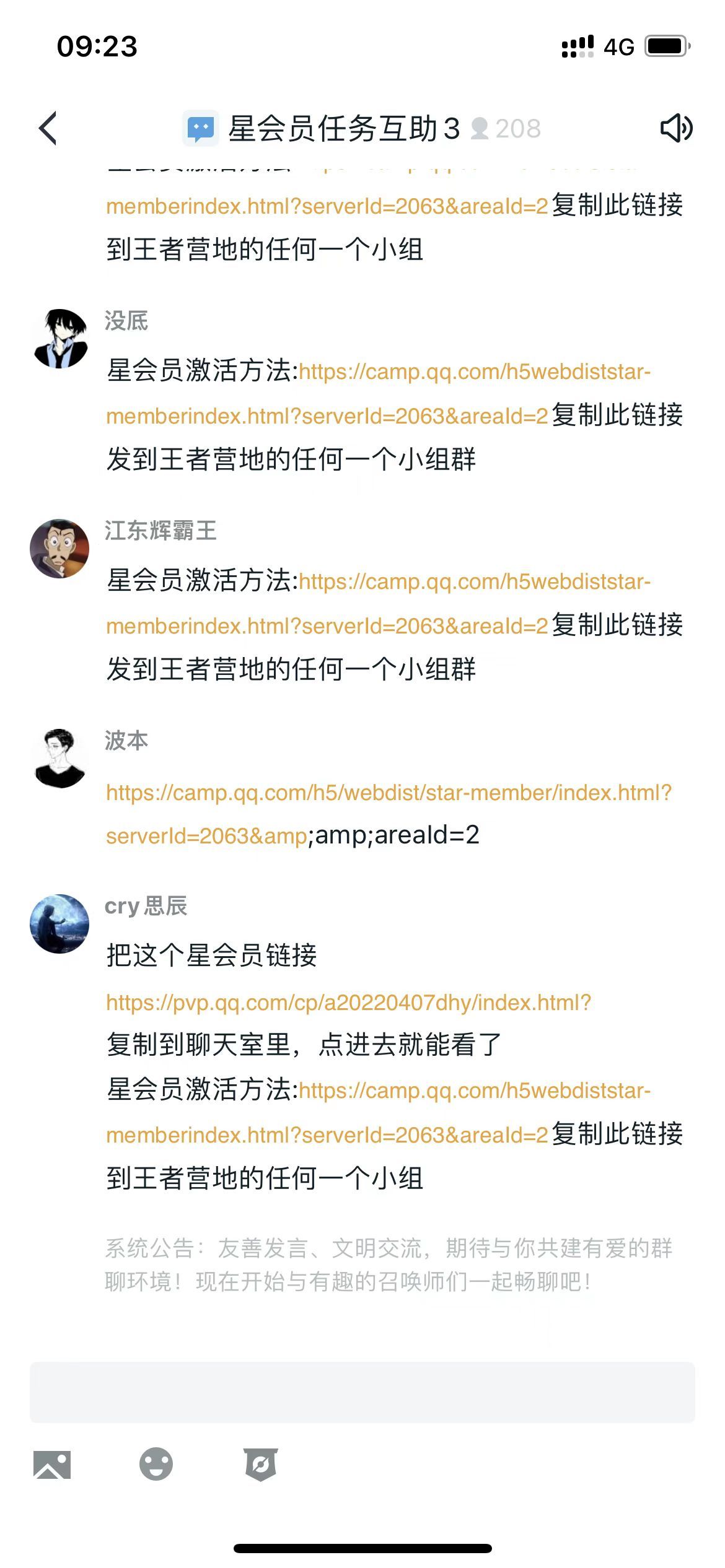
Task: Open the shield badge tool icon
Action: tap(261, 1465)
